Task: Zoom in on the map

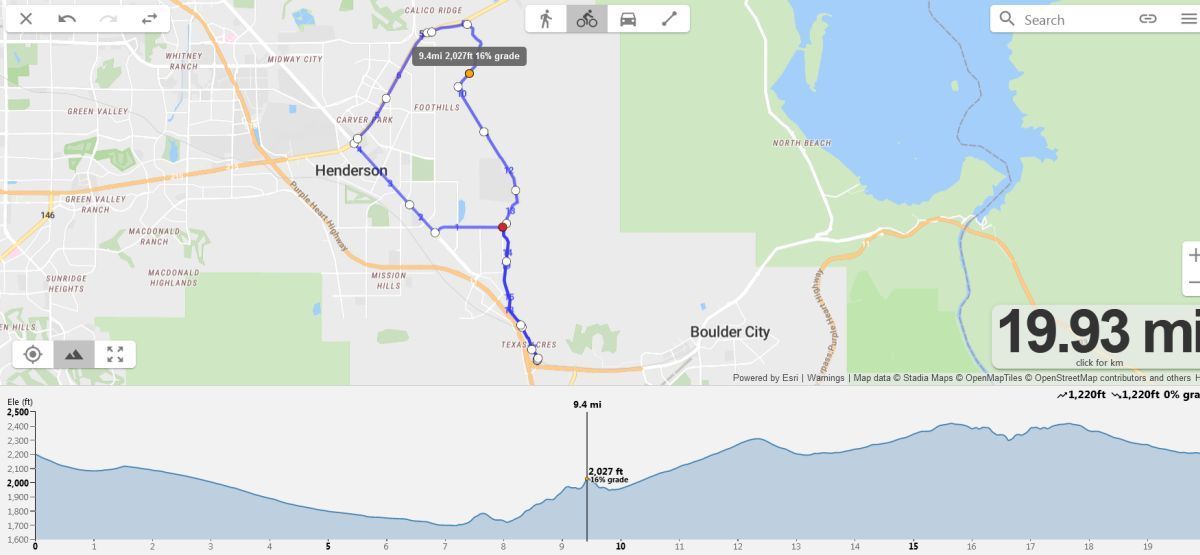Action: tap(1193, 255)
